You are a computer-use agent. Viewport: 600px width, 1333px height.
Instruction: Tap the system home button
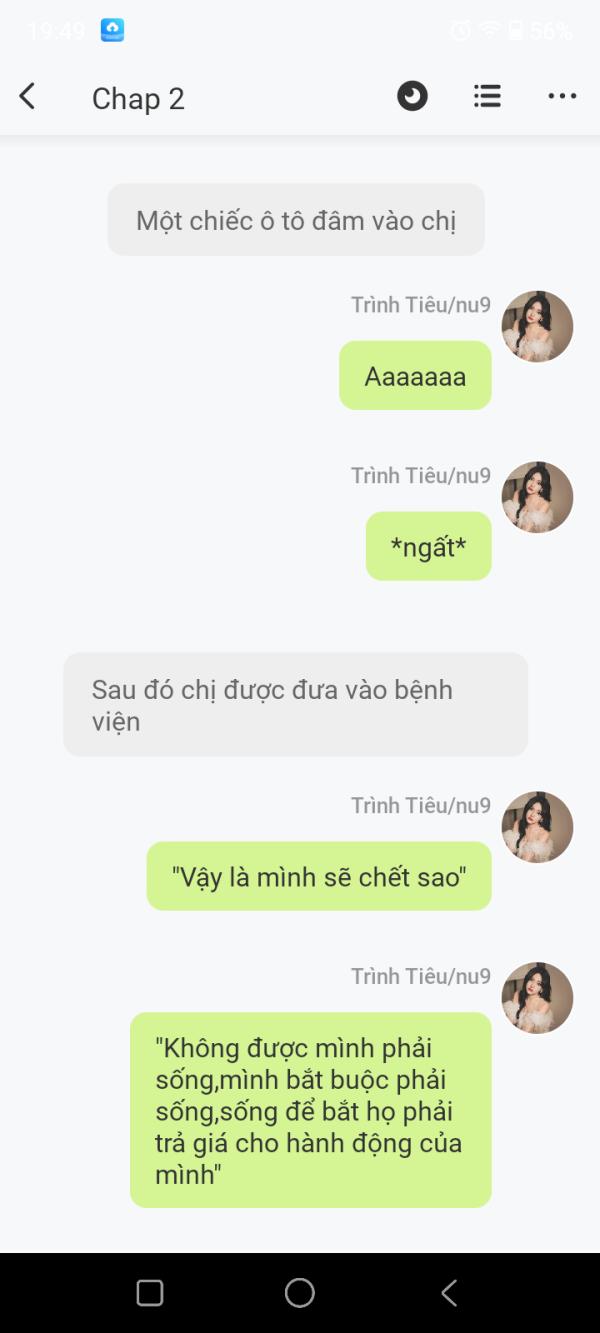(x=300, y=1293)
